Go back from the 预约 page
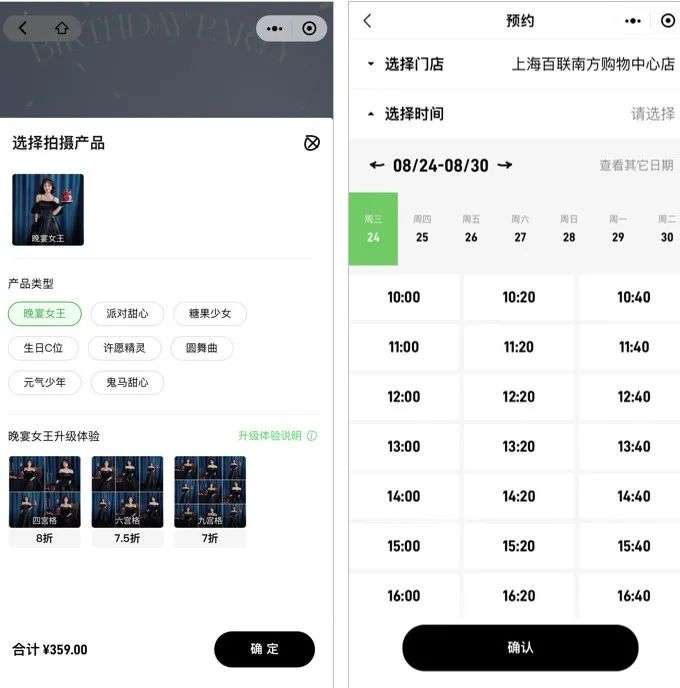The height and width of the screenshot is (688, 680). pos(368,21)
